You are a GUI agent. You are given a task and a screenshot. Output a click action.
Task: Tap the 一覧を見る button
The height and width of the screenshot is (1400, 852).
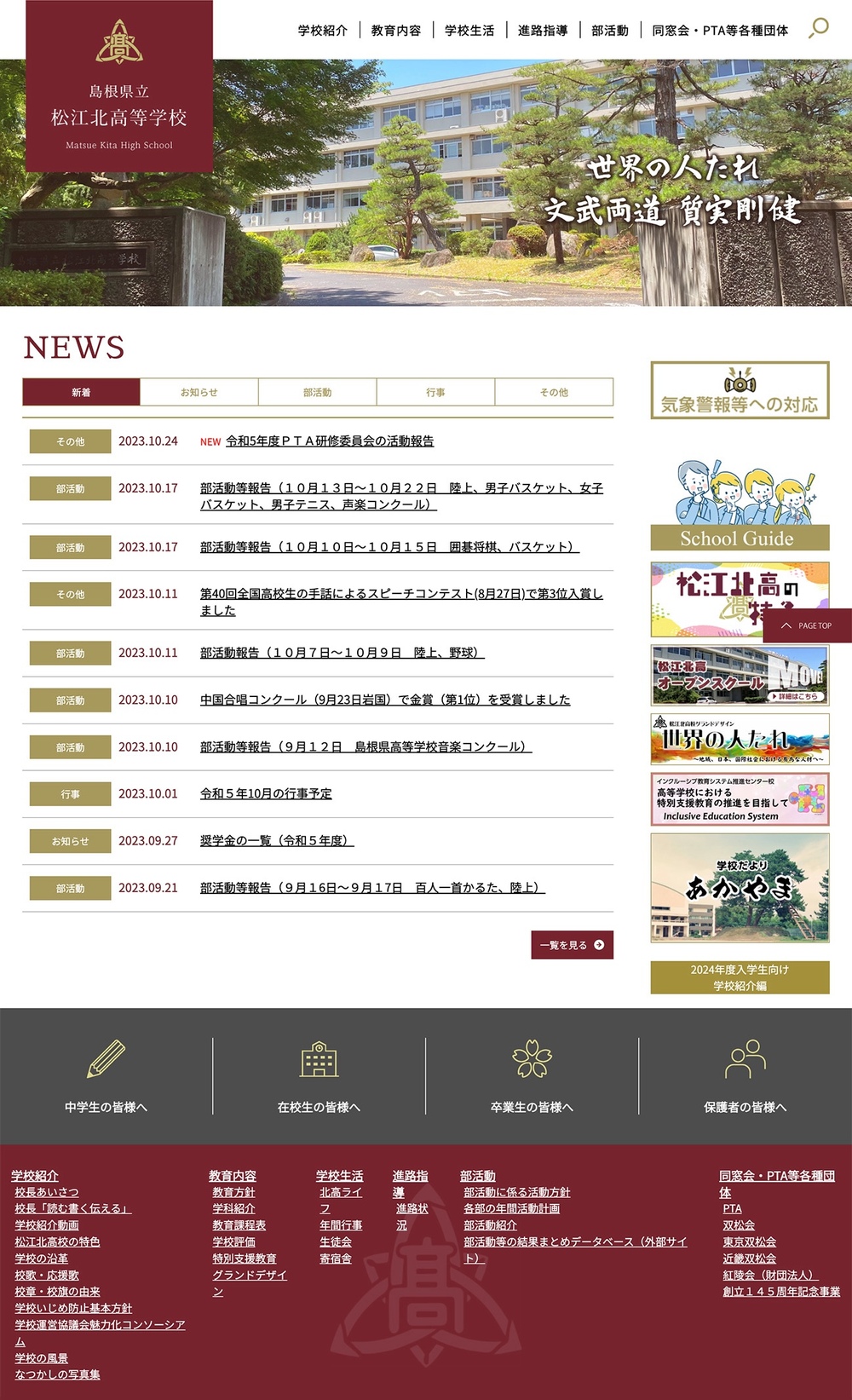(x=572, y=945)
